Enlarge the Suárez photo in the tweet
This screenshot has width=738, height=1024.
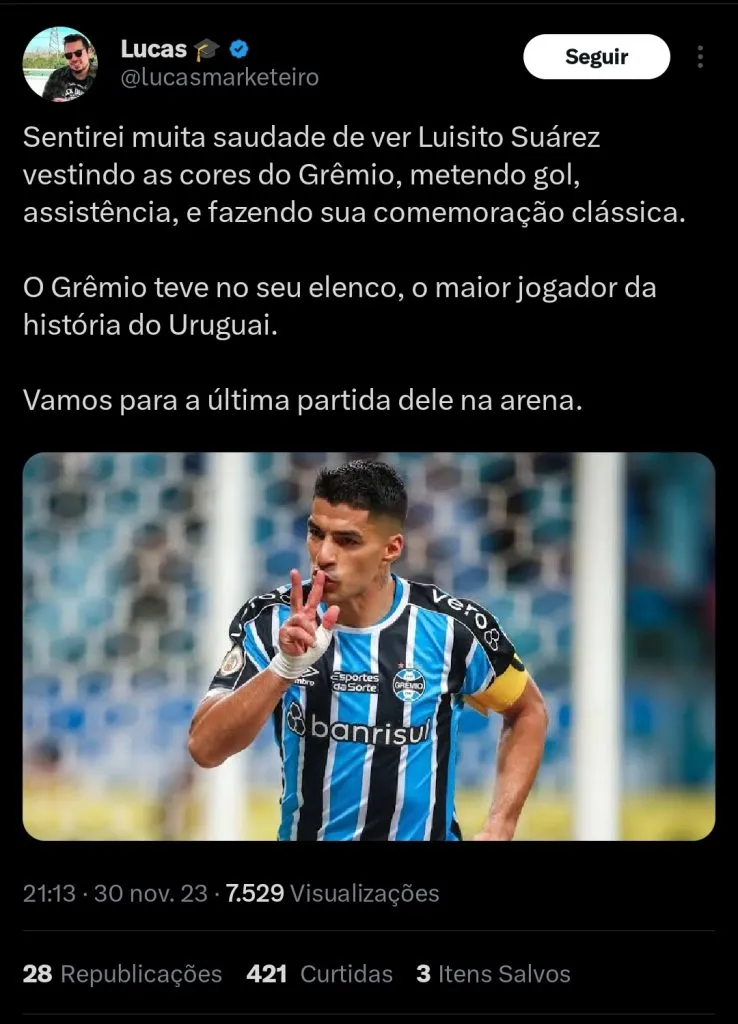tap(368, 646)
